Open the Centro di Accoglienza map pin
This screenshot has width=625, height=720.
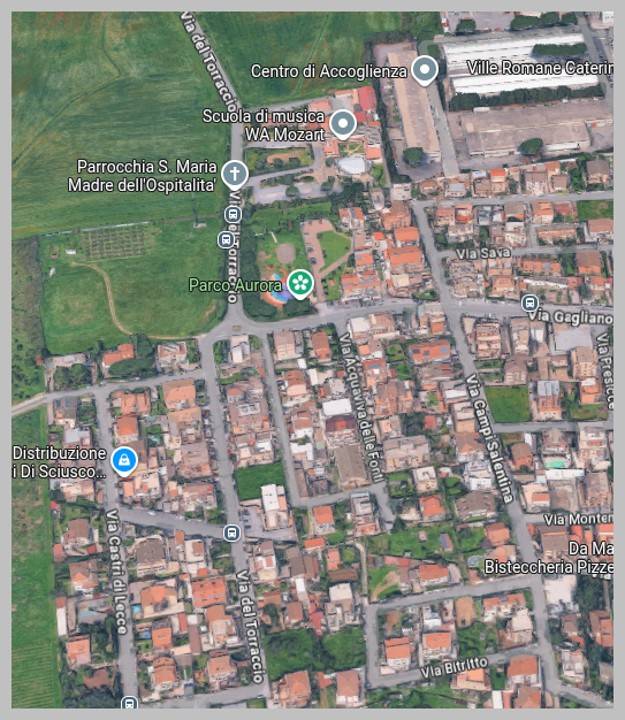click(x=426, y=70)
